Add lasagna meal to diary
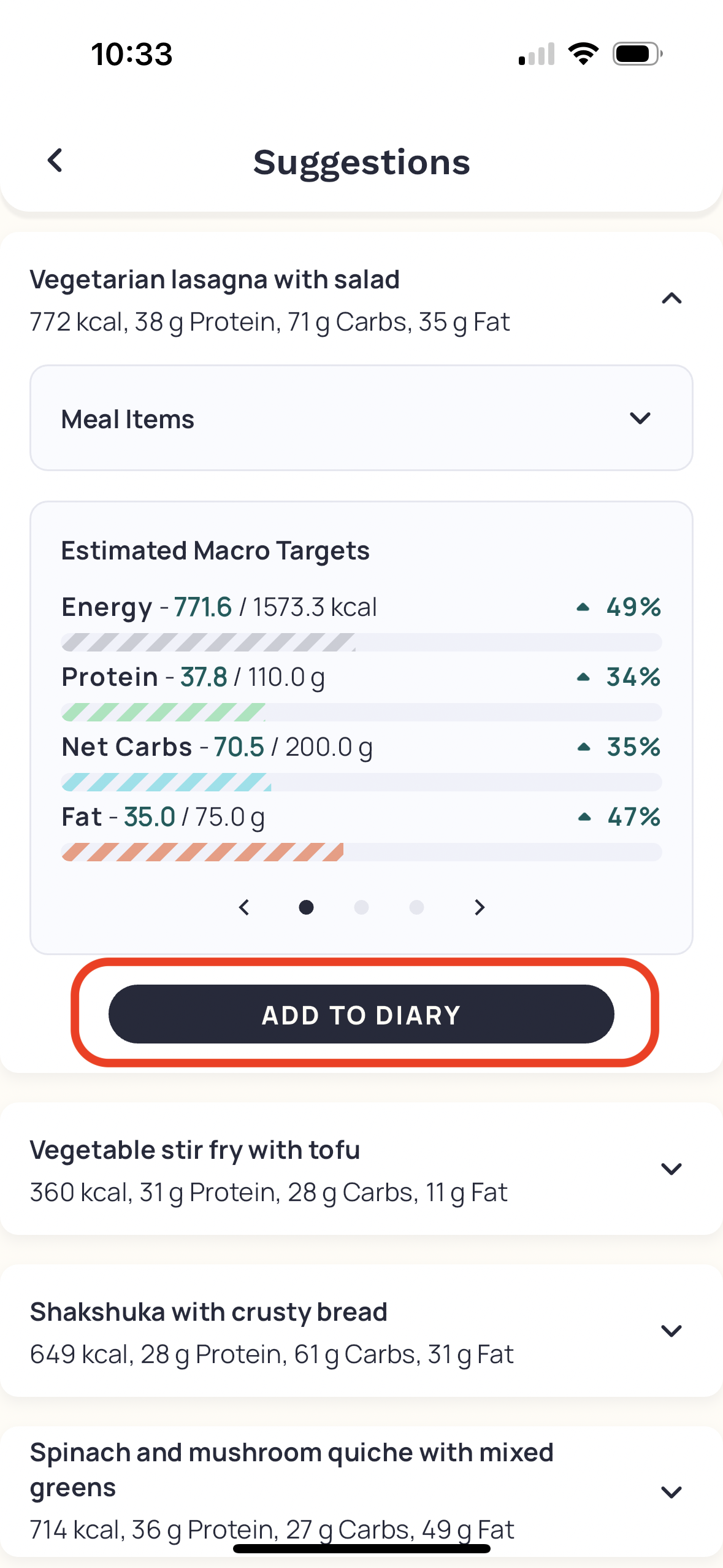The width and height of the screenshot is (723, 1568). [361, 1014]
